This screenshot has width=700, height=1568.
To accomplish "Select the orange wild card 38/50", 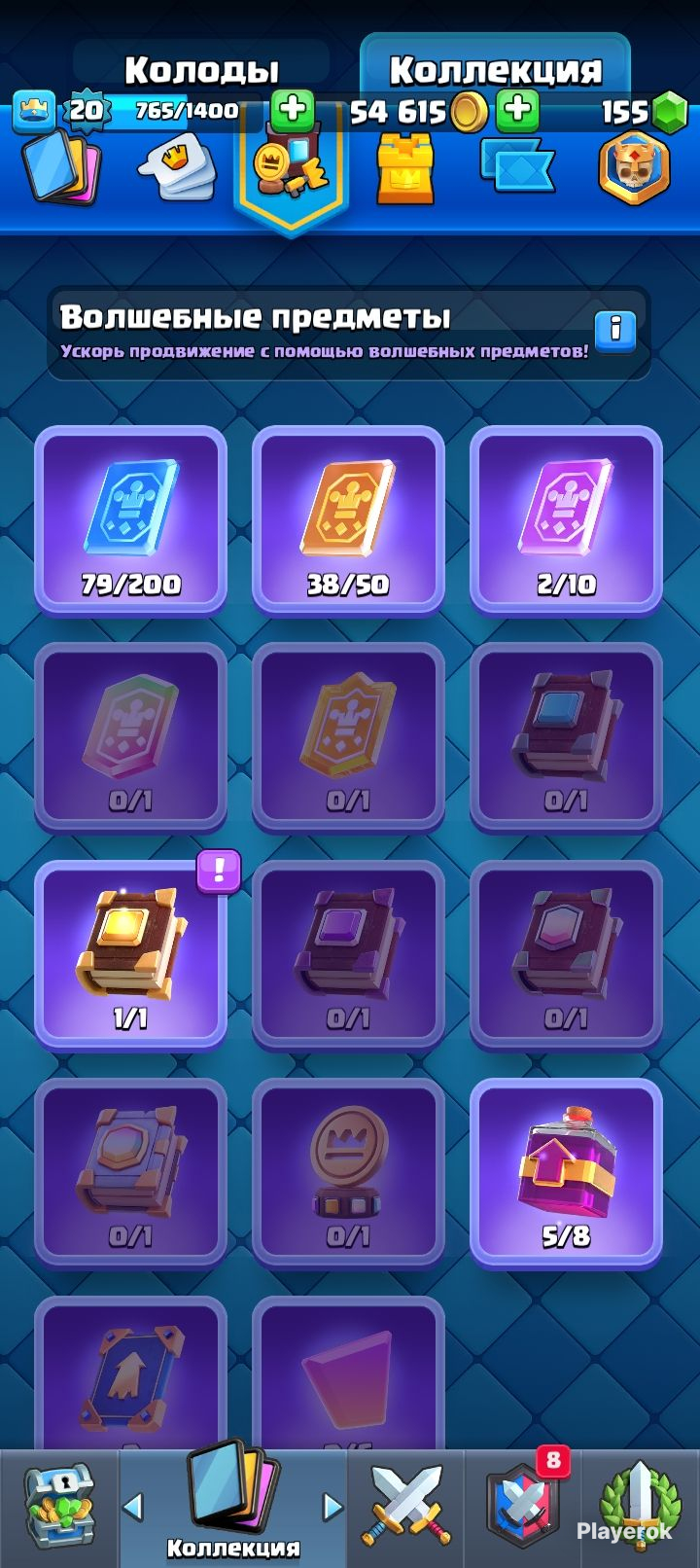I will 348,520.
